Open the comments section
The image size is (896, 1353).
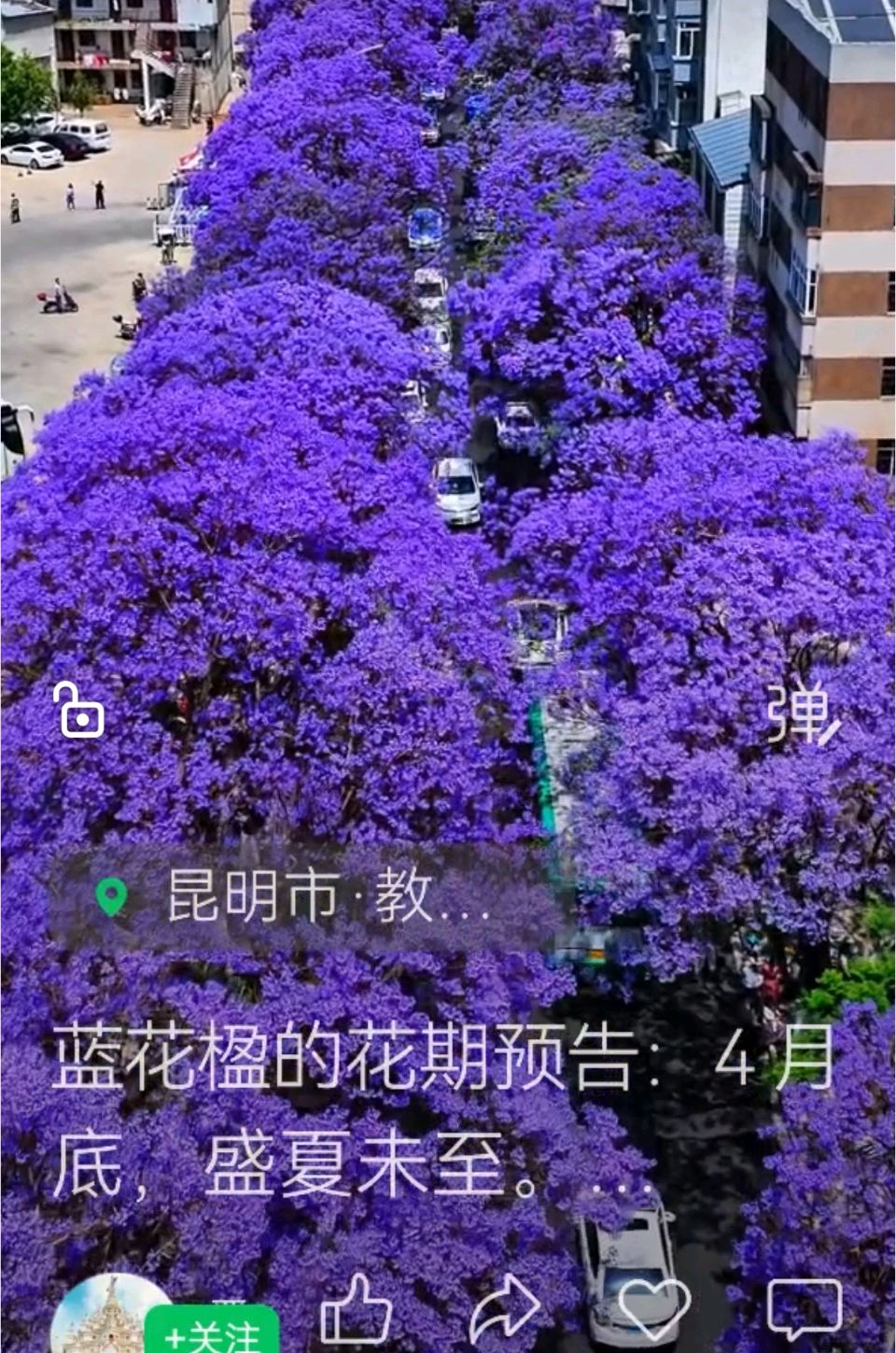pyautogui.click(x=804, y=1307)
